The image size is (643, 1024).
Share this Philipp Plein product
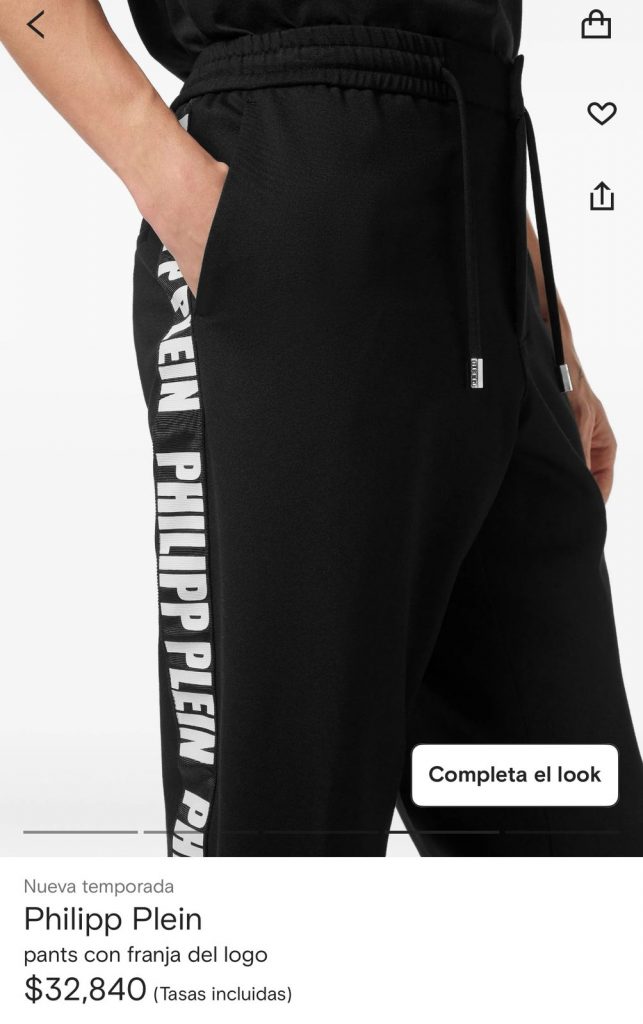pos(601,195)
